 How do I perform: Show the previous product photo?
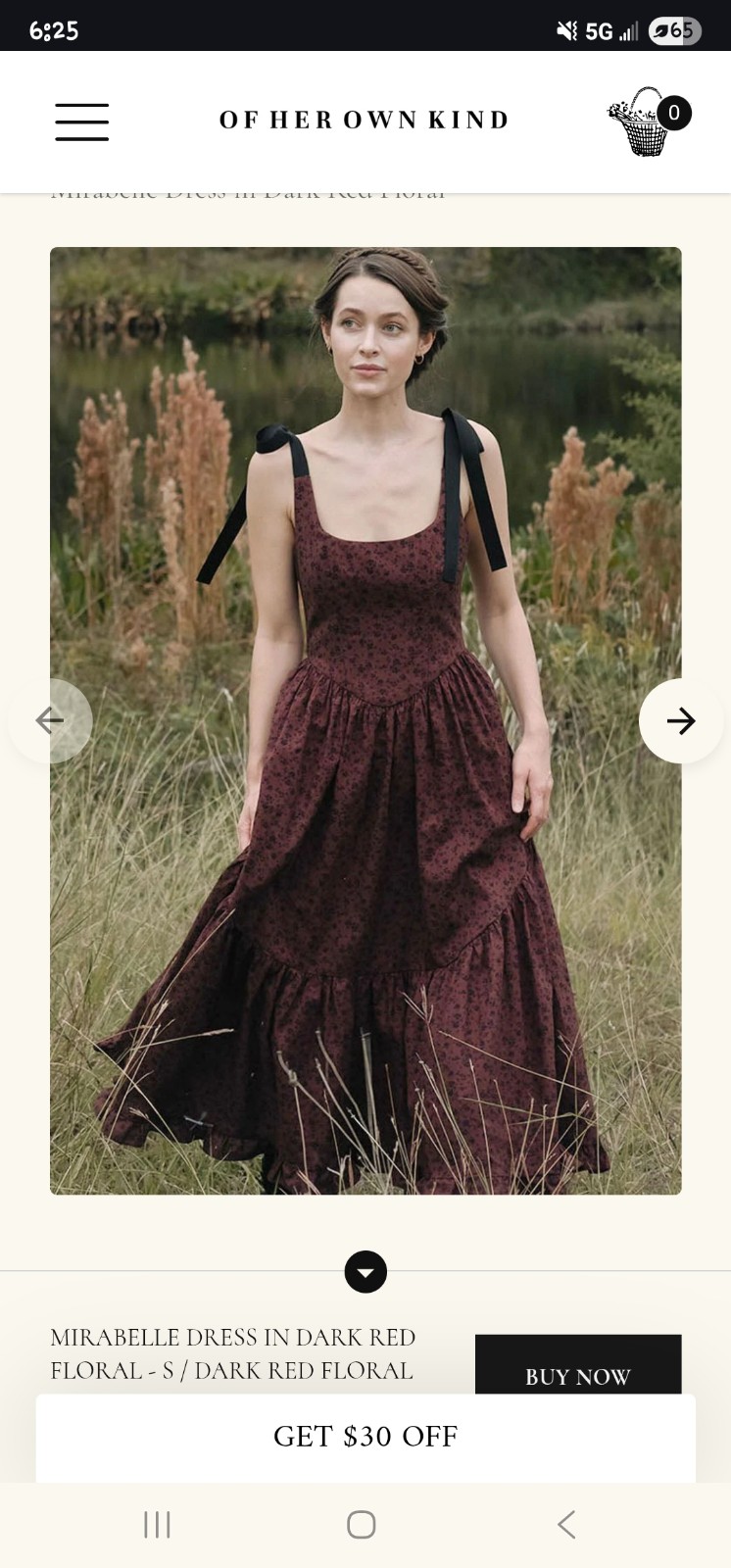pos(50,721)
